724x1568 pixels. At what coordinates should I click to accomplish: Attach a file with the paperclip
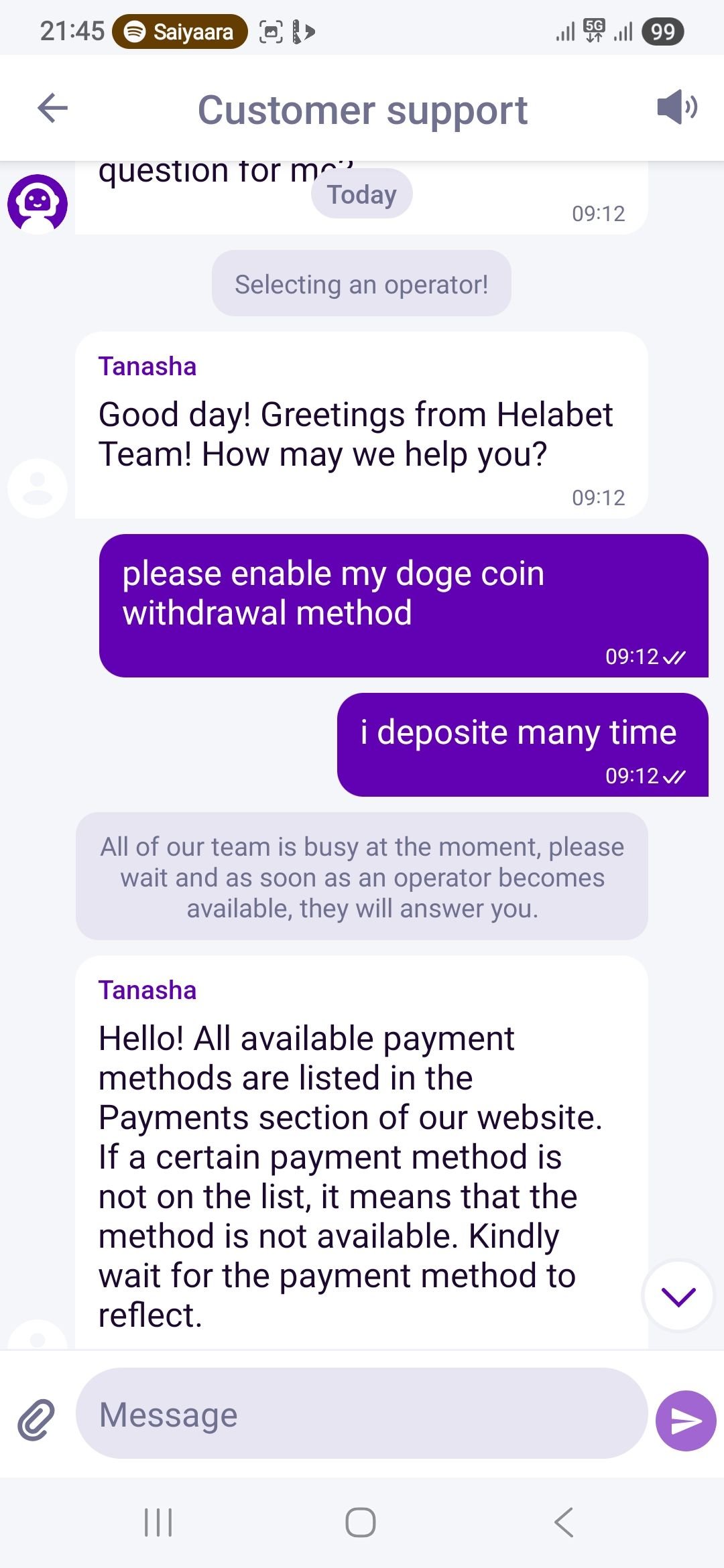click(x=36, y=1420)
